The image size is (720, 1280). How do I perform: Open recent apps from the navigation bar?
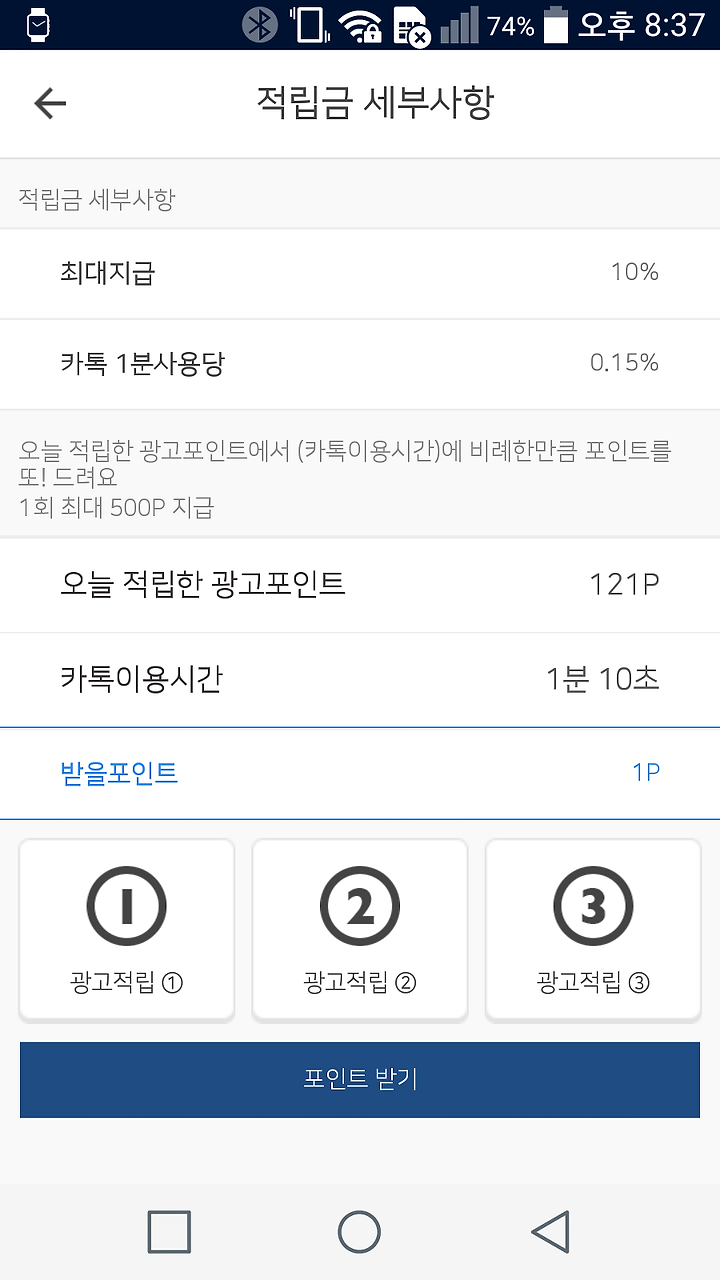pyautogui.click(x=169, y=1232)
